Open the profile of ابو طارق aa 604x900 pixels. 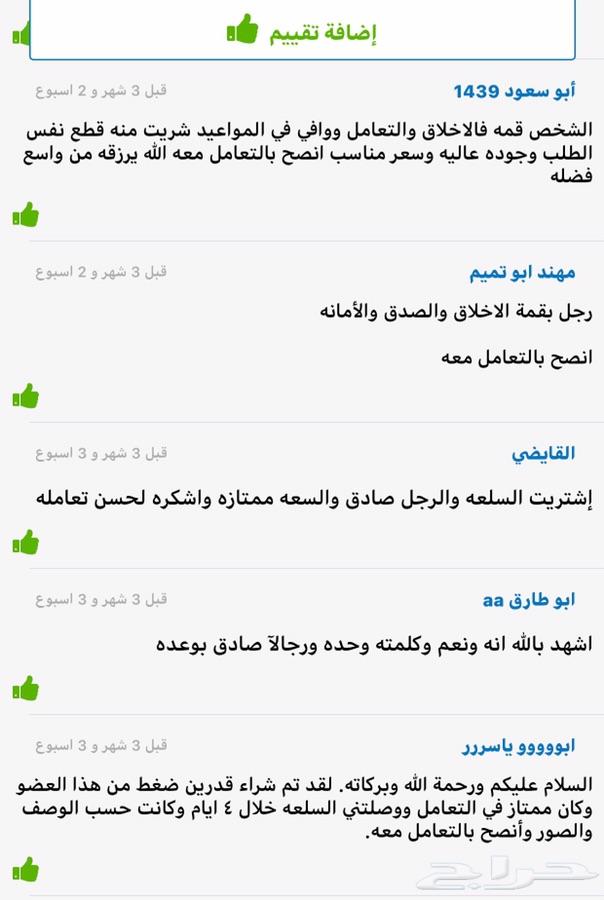point(528,600)
